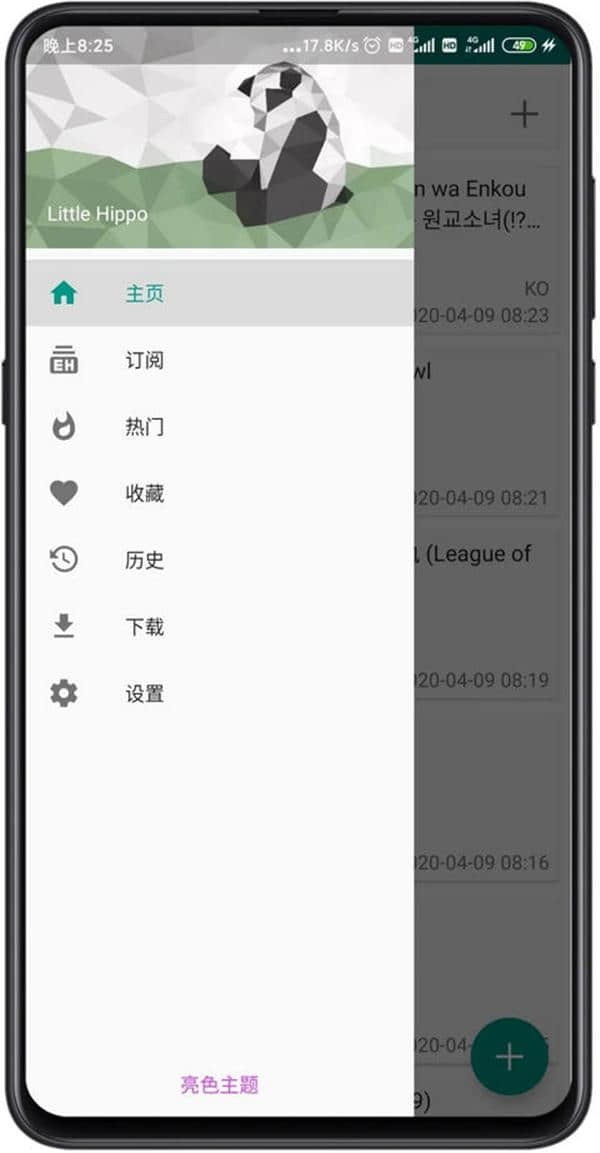Tap the green floating plus button

509,1057
